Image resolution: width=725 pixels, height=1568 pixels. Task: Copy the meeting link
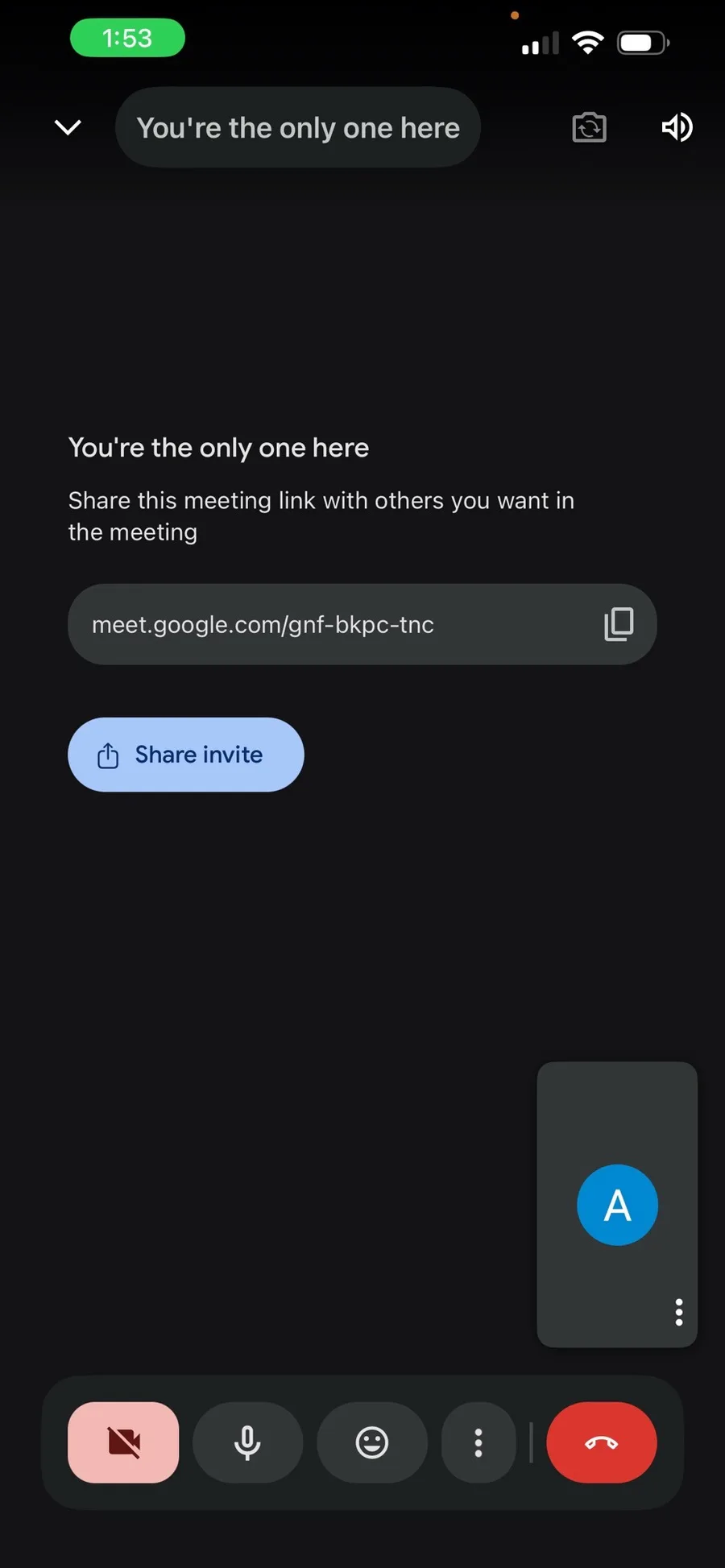point(619,624)
